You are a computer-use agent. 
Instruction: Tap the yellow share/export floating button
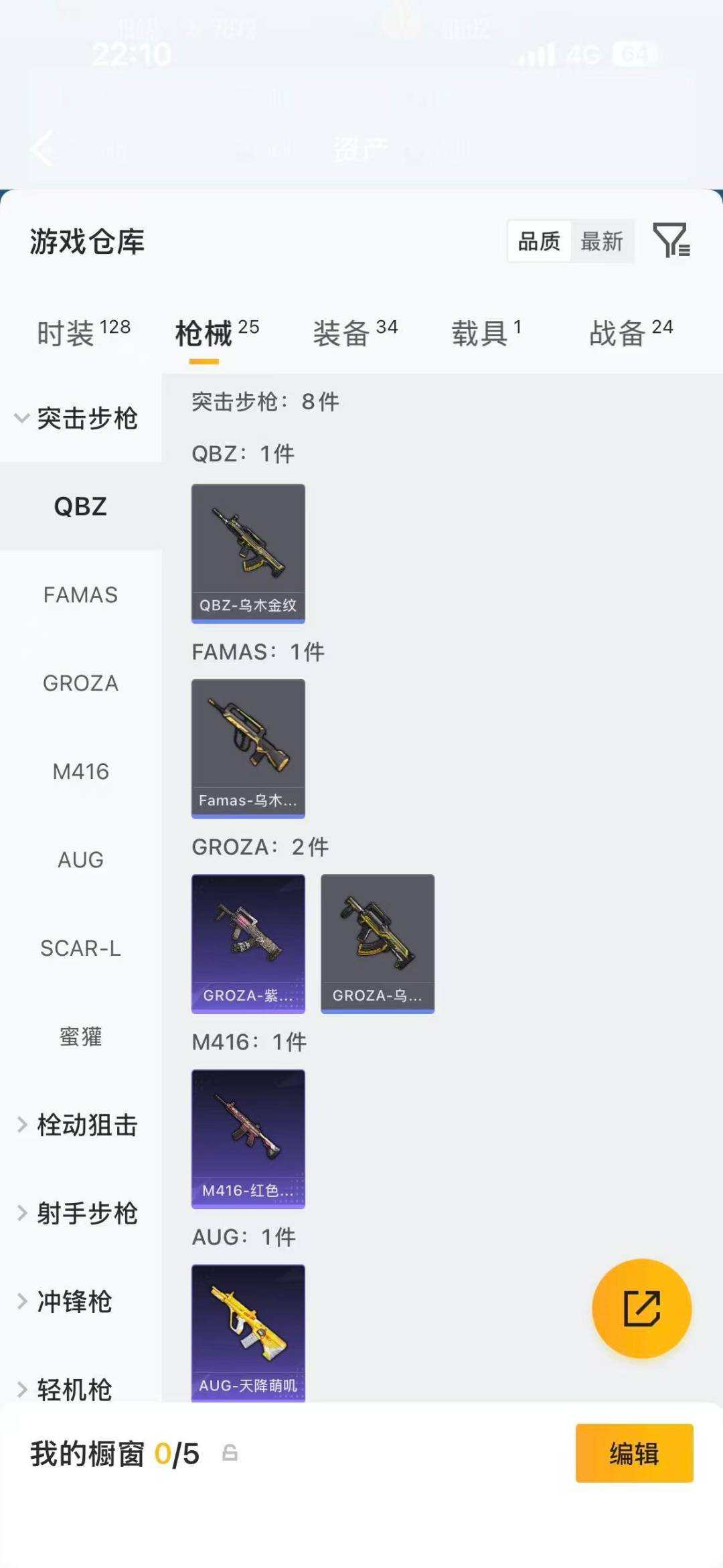click(641, 1308)
